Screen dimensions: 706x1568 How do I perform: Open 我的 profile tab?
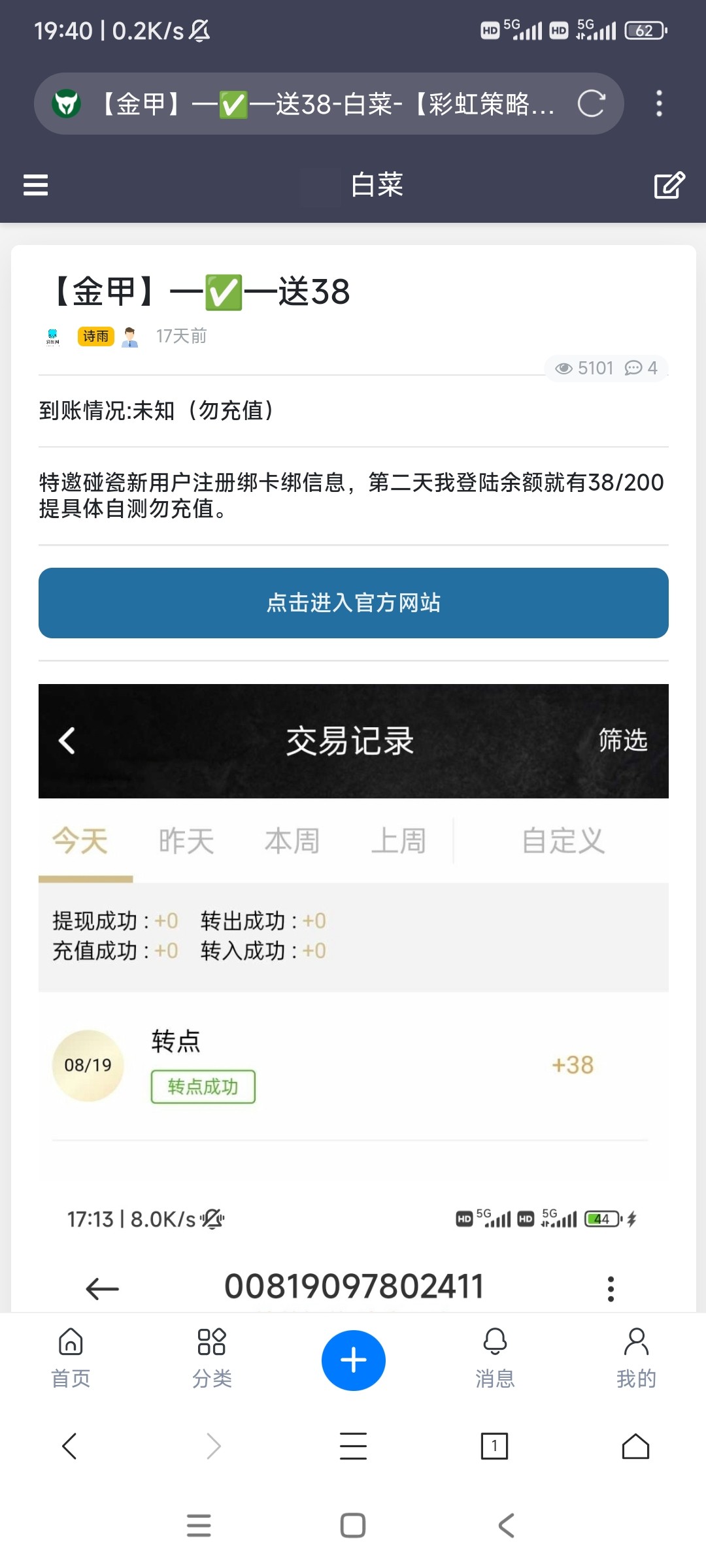(x=635, y=1359)
